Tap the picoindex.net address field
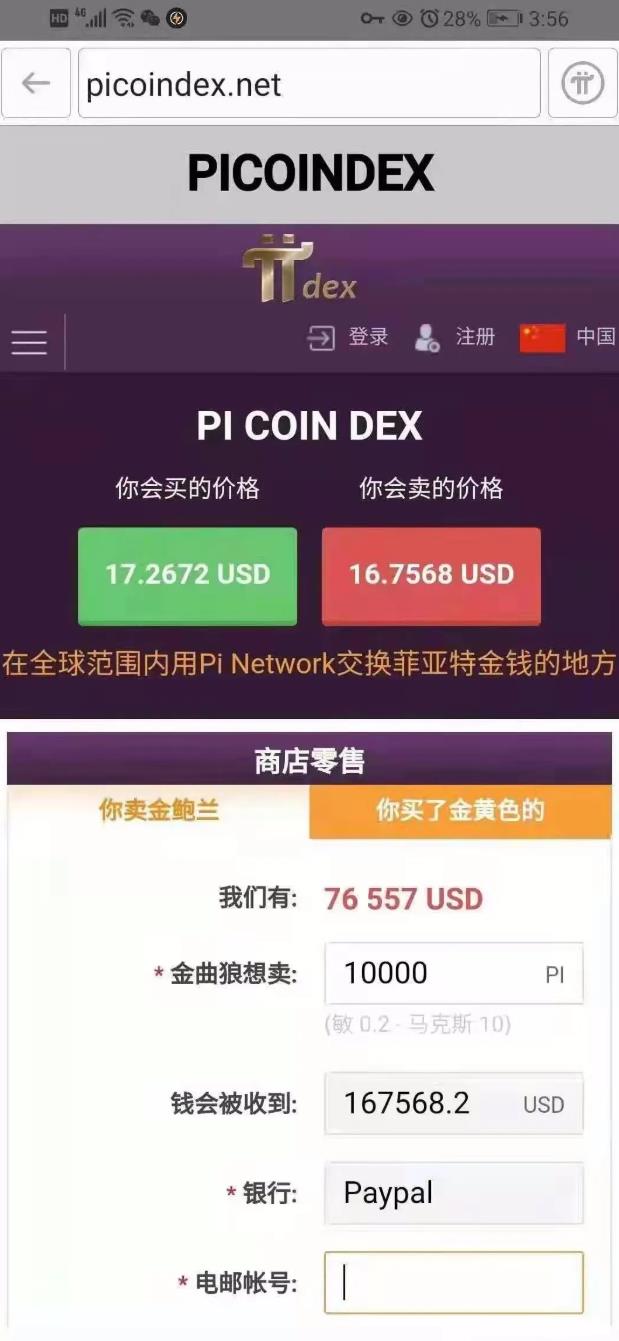 coord(309,84)
